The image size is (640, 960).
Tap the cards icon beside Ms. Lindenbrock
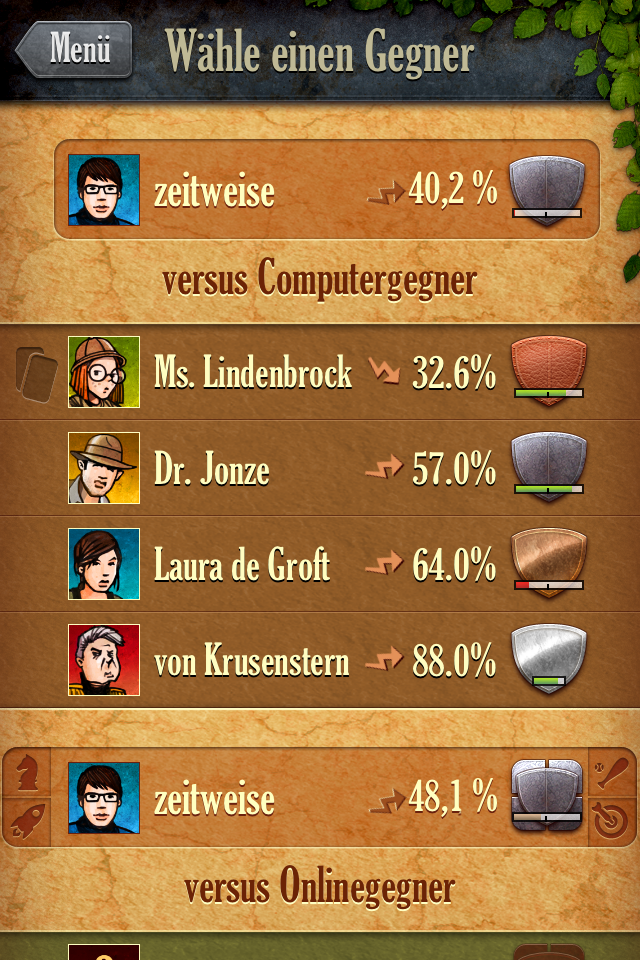pos(36,373)
